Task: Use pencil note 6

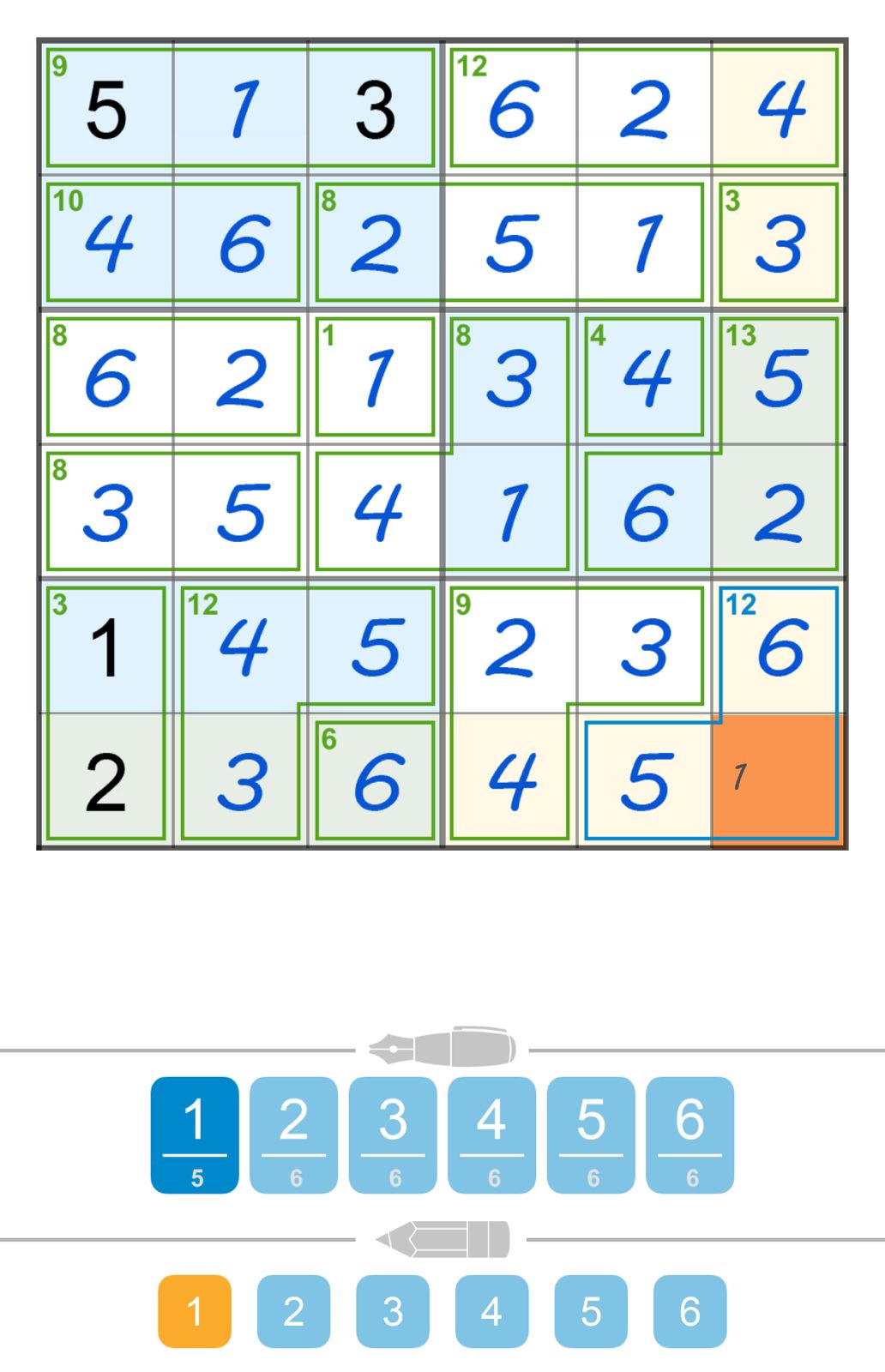Action: [x=689, y=1311]
